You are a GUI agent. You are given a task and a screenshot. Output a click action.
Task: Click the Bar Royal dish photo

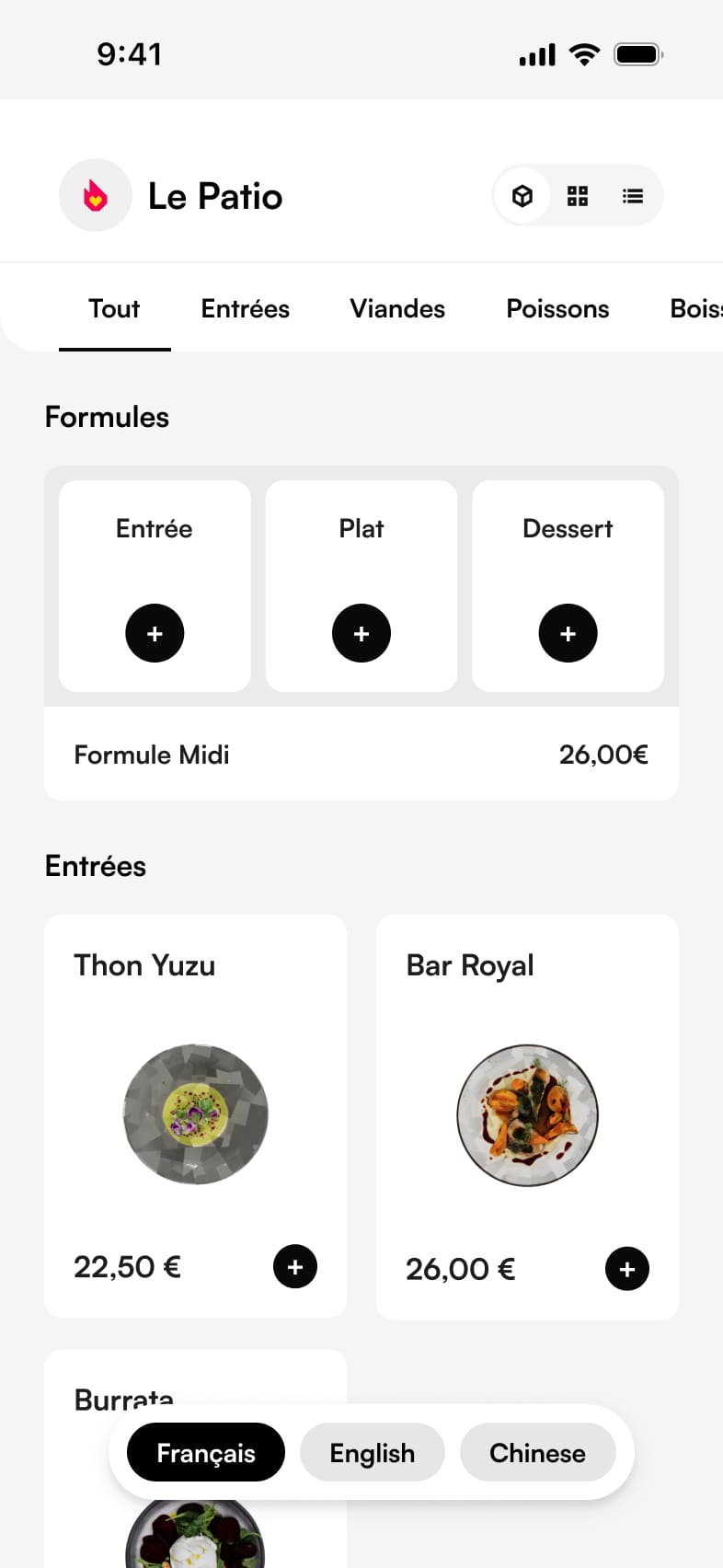tap(527, 1115)
